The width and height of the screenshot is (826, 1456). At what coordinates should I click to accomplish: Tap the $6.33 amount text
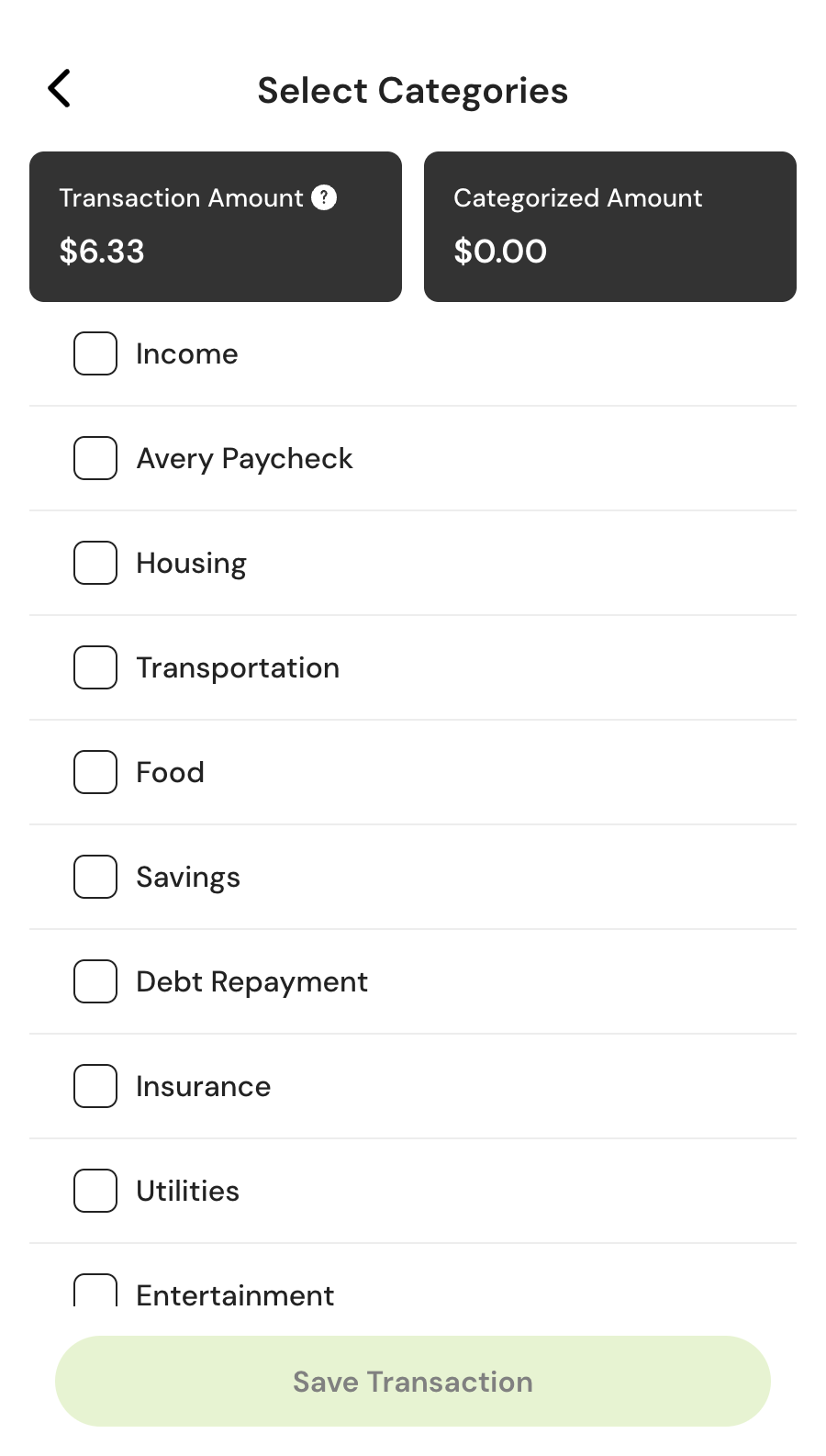point(101,251)
